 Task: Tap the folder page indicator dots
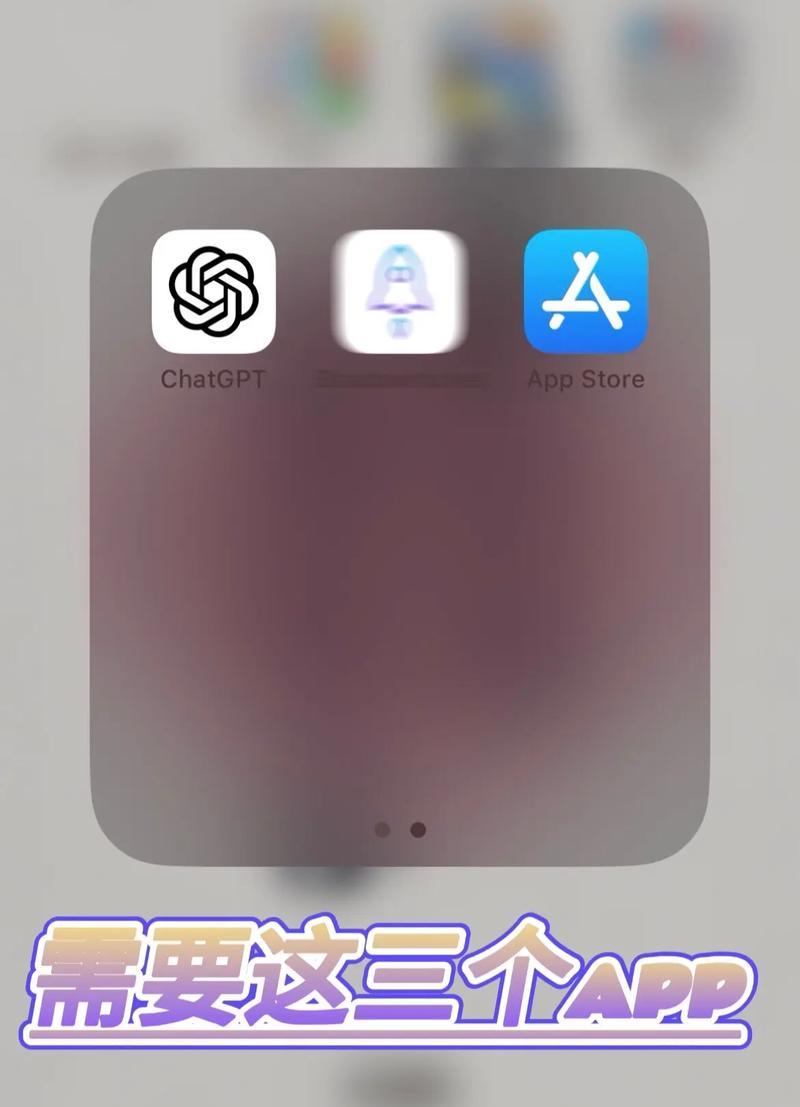click(400, 829)
